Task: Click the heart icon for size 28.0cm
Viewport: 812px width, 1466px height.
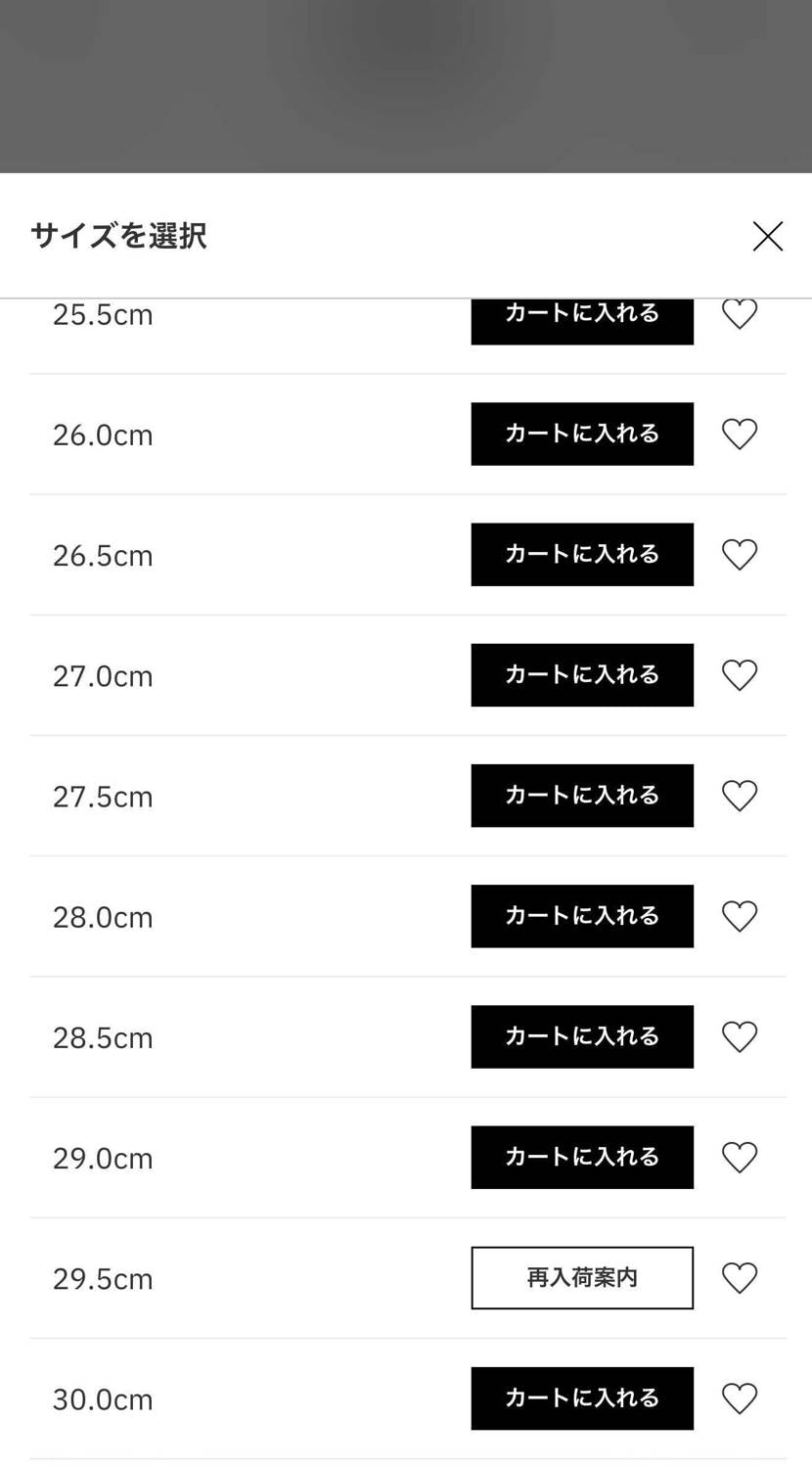Action: coord(739,916)
